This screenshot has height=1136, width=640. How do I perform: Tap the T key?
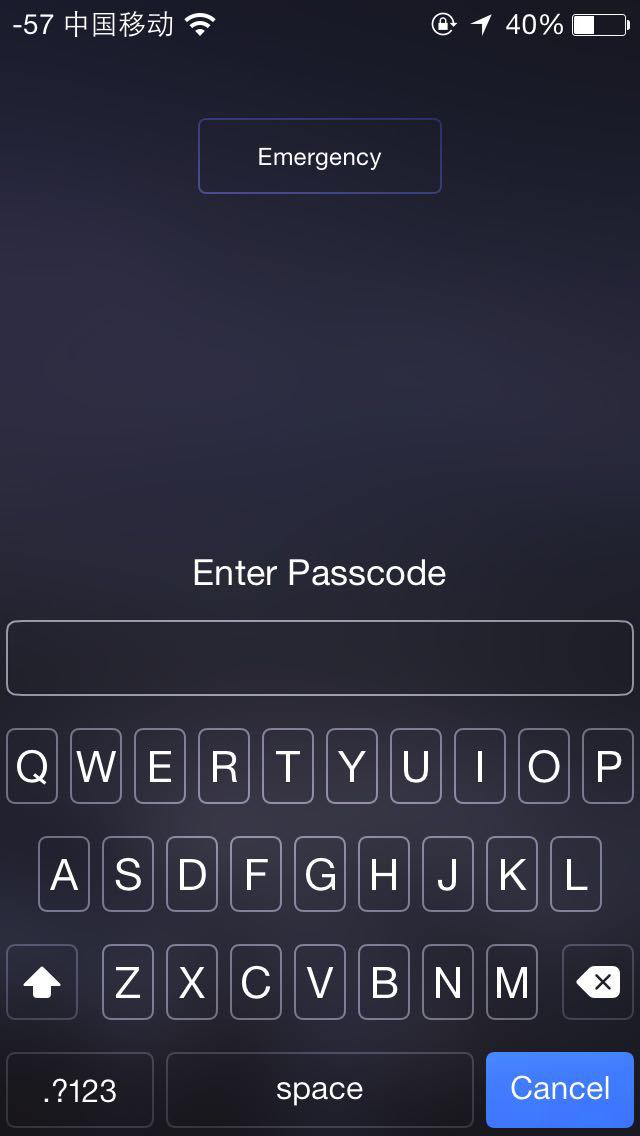coord(288,766)
